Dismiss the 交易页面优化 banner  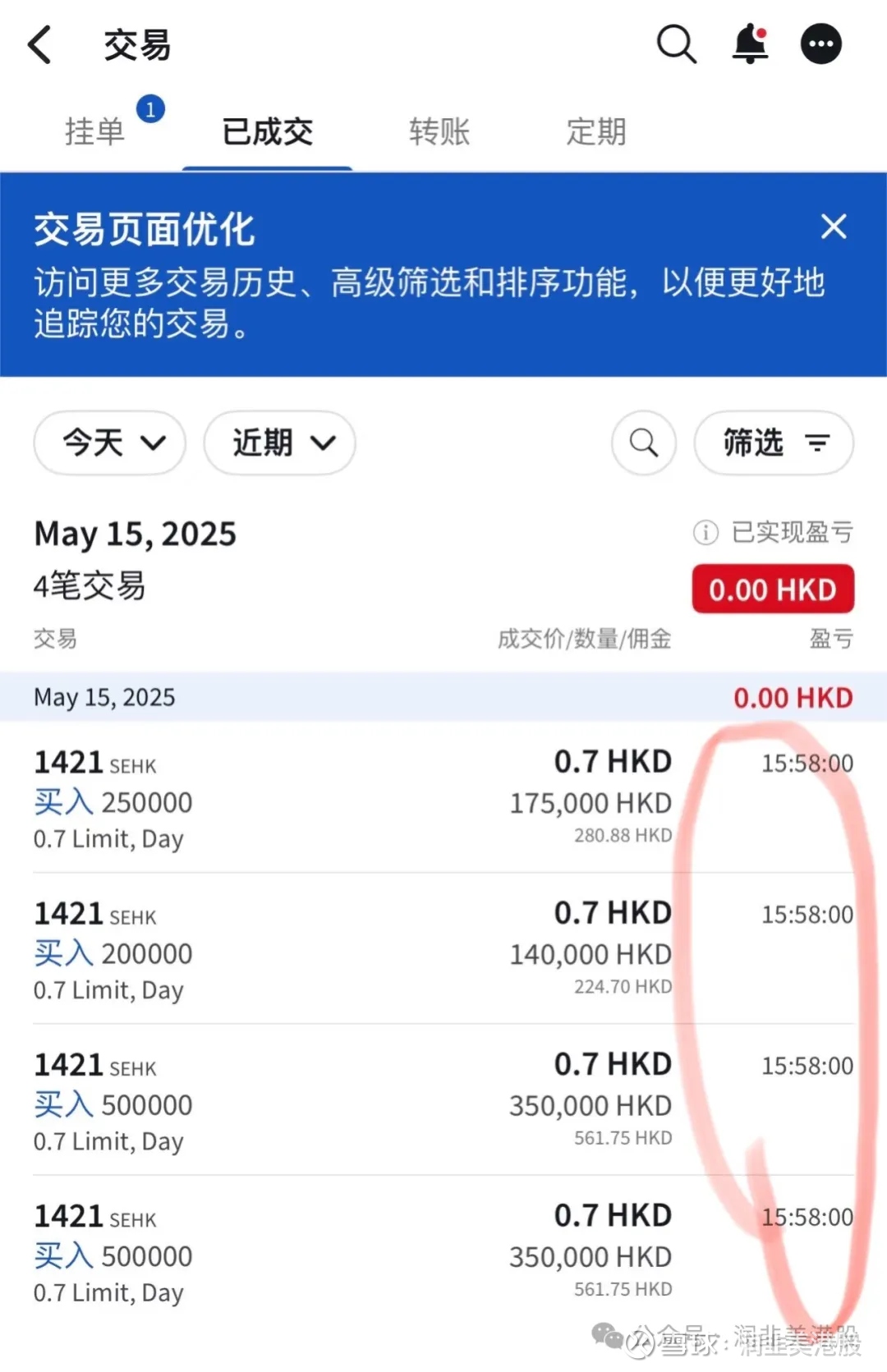[834, 227]
